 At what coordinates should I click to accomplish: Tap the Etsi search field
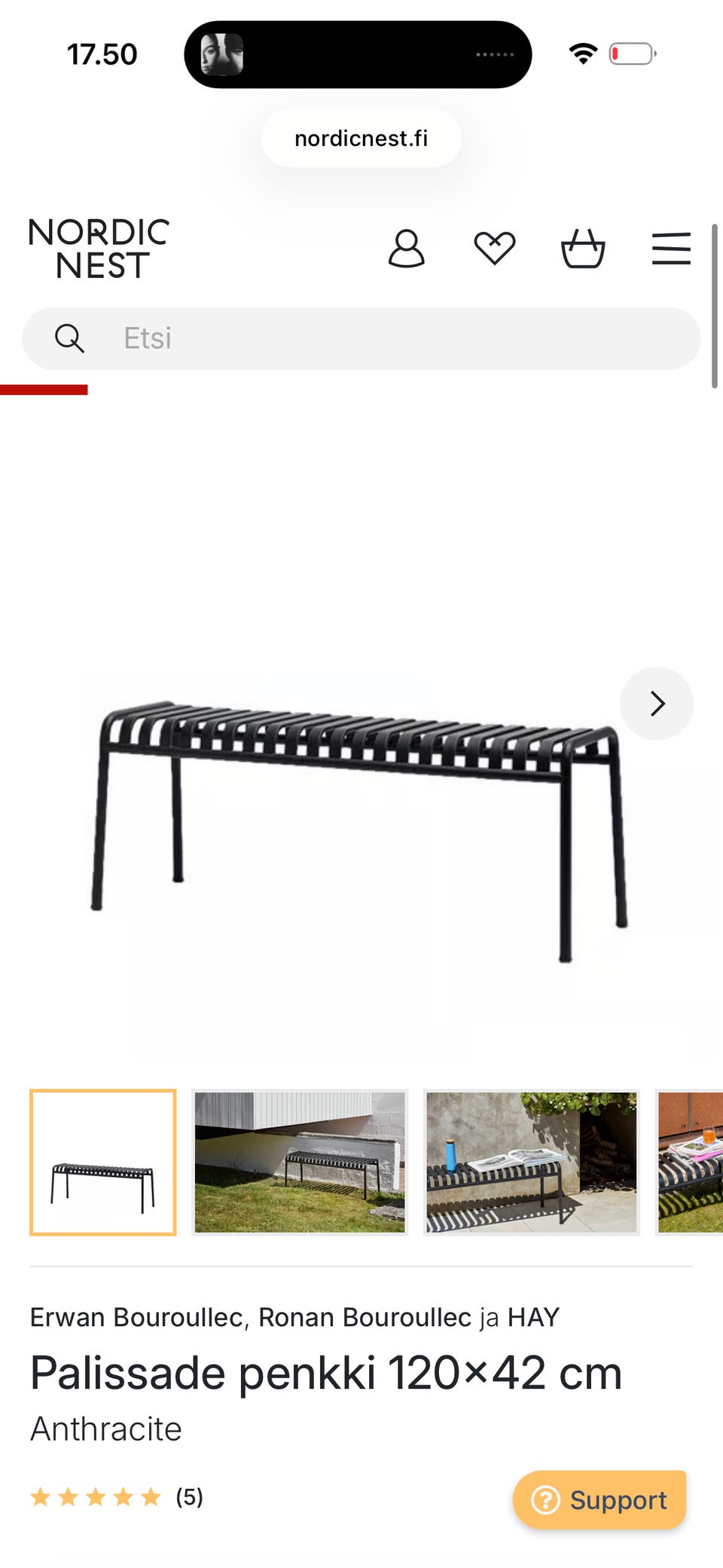361,338
